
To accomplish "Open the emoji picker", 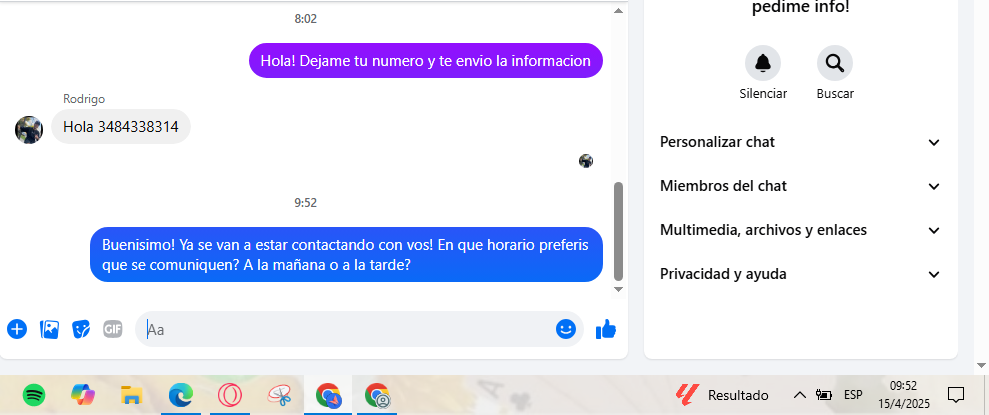I will click(566, 329).
